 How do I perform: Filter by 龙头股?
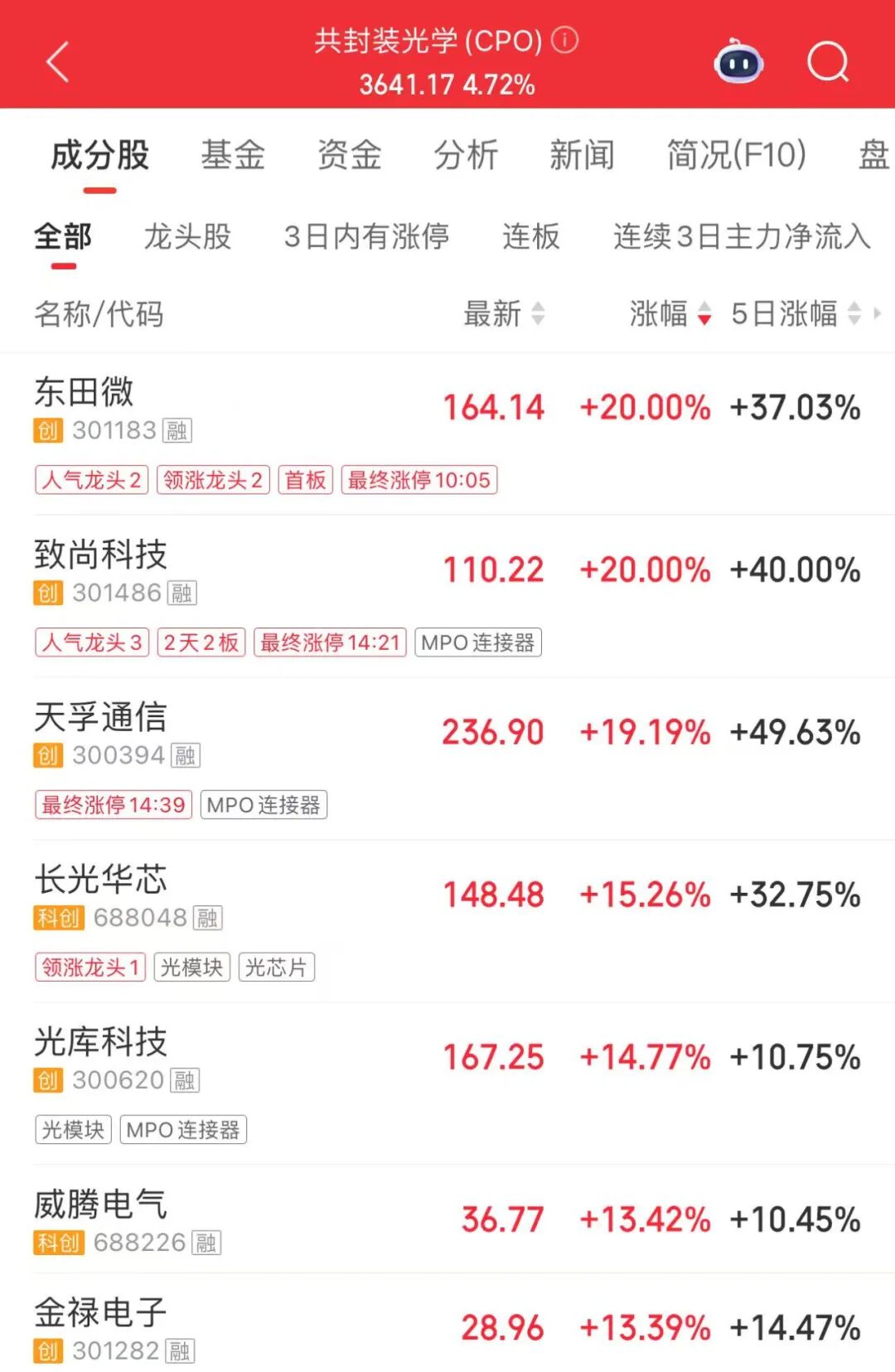(187, 237)
